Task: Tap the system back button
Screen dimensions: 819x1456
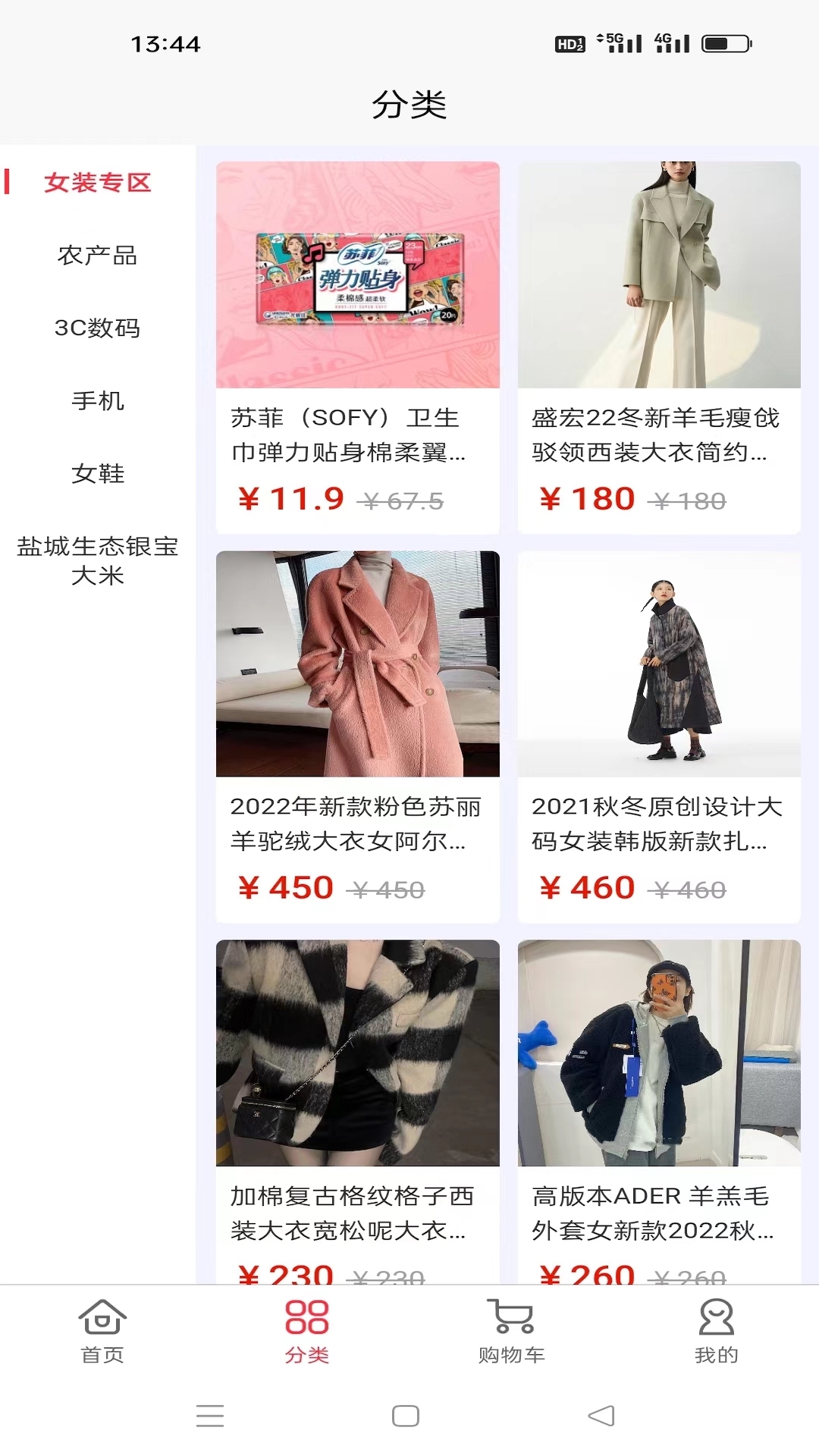Action: tap(601, 1416)
